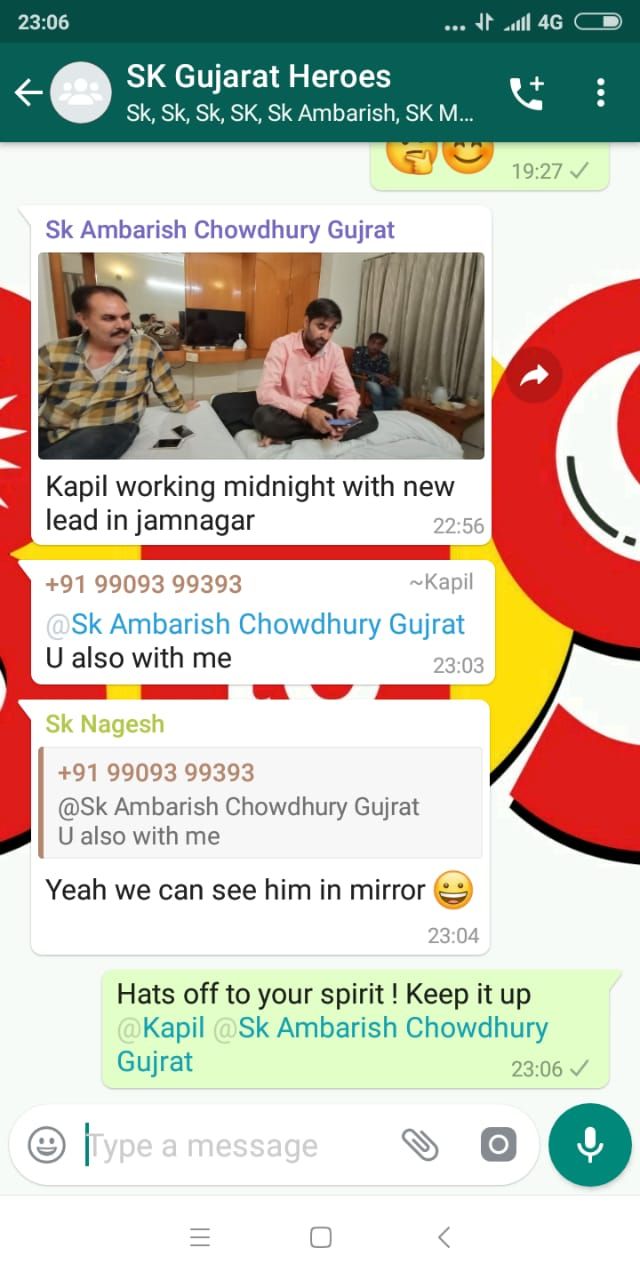Go back using the header arrow
Image resolution: width=640 pixels, height=1280 pixels.
[x=28, y=93]
